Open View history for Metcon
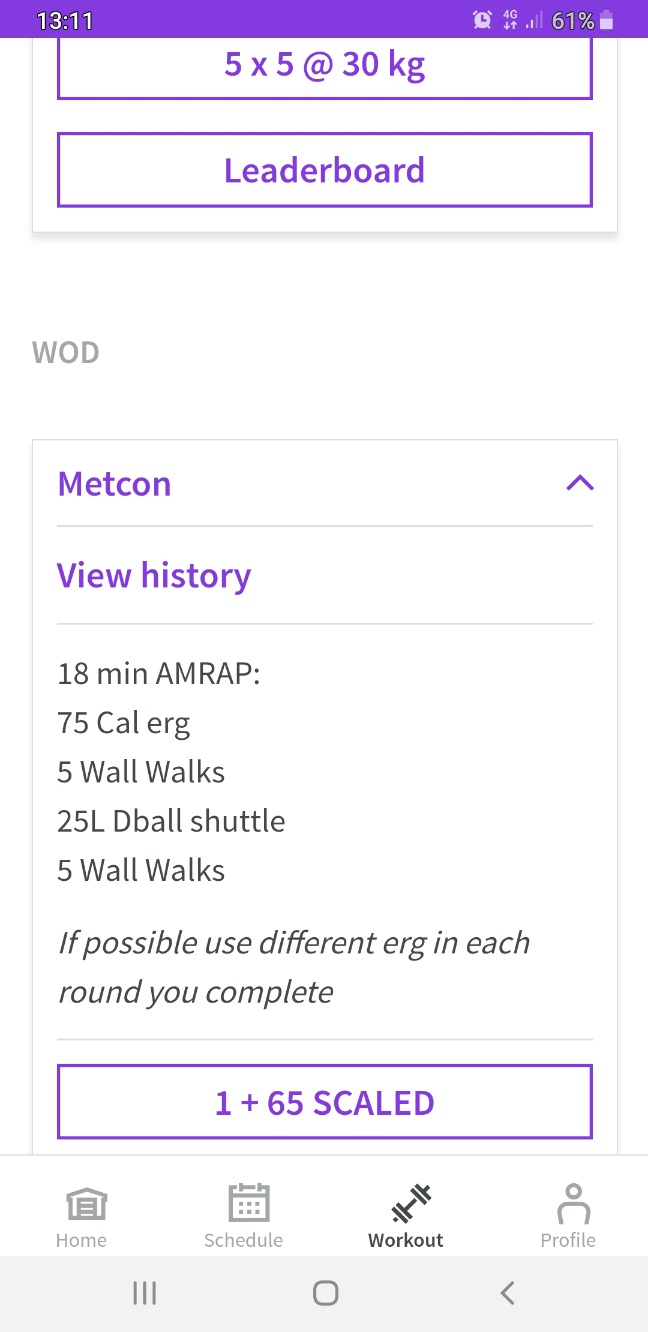Viewport: 648px width, 1332px height. [x=154, y=576]
